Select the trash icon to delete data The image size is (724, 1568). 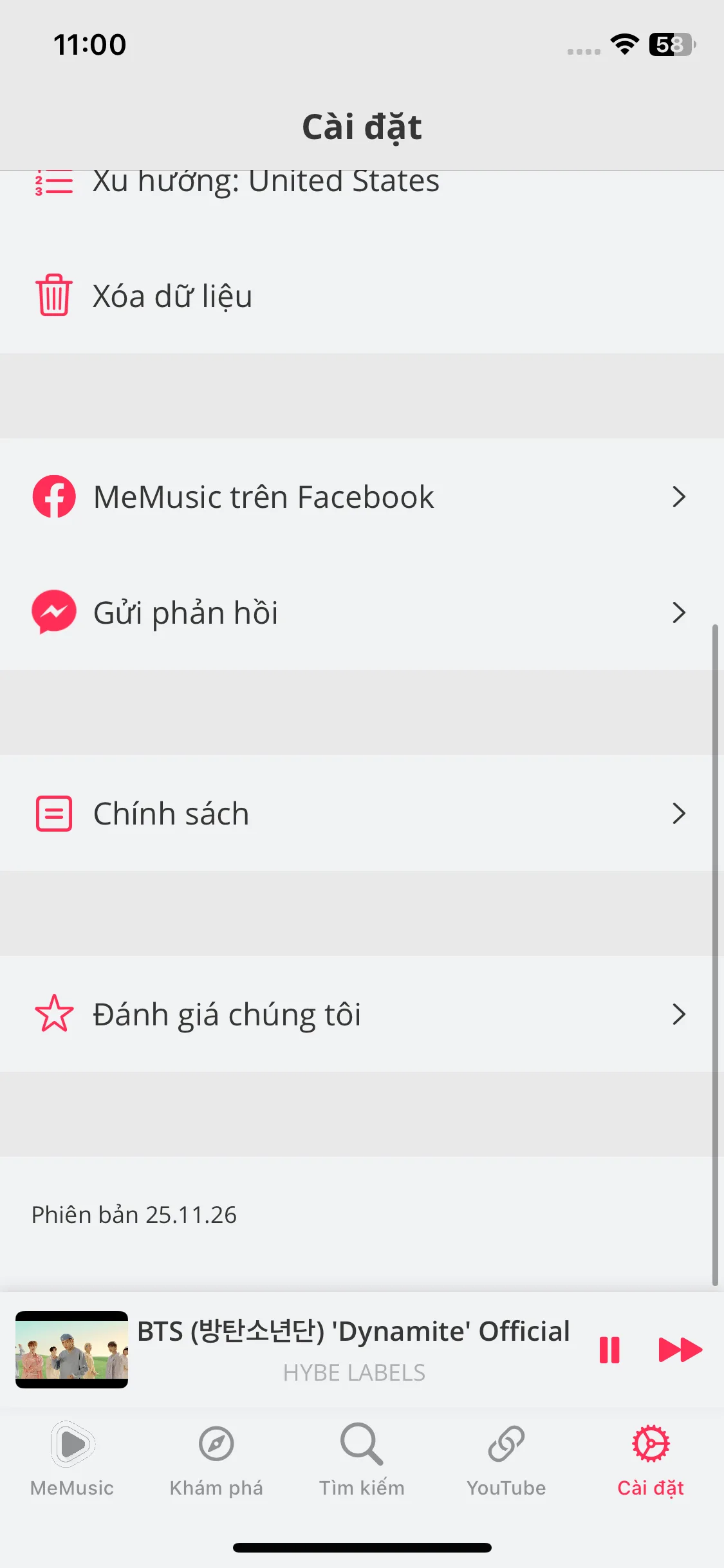click(54, 296)
